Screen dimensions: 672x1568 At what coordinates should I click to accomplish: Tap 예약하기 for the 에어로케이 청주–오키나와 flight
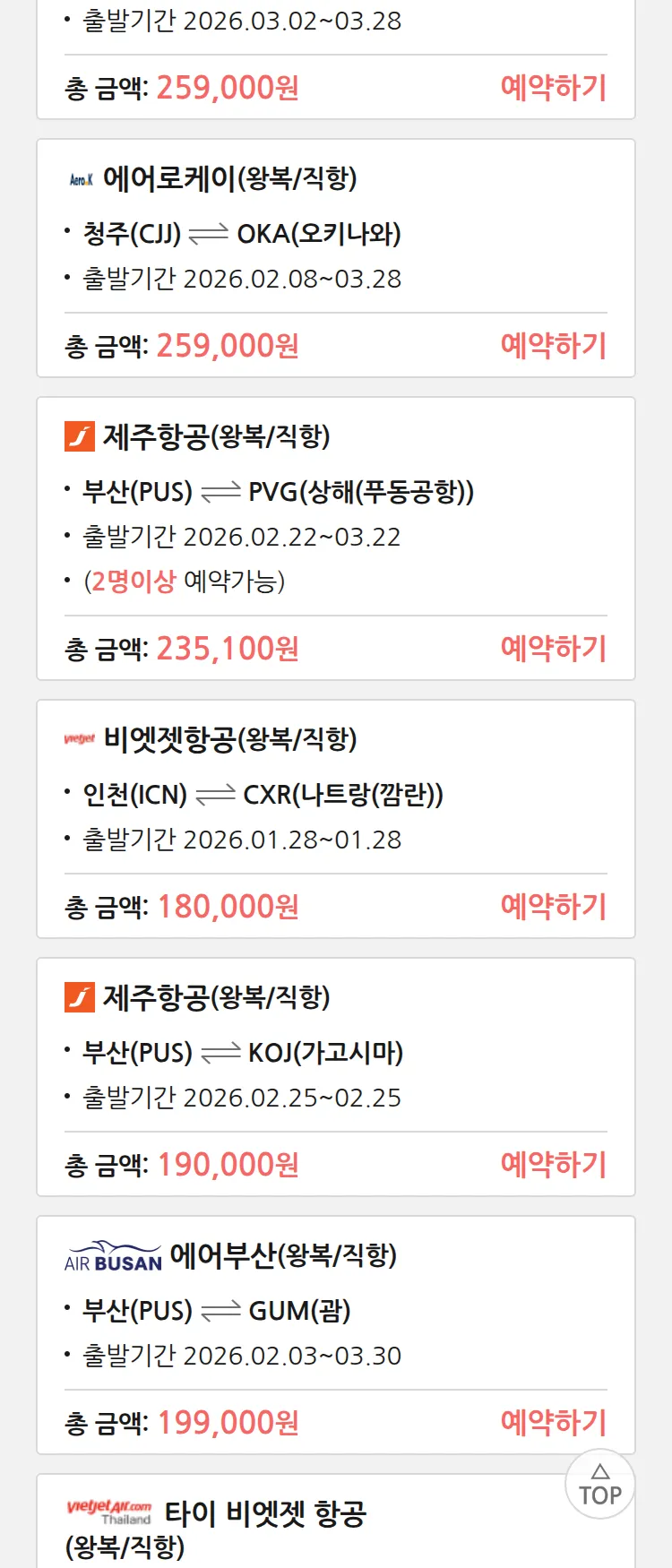click(553, 346)
